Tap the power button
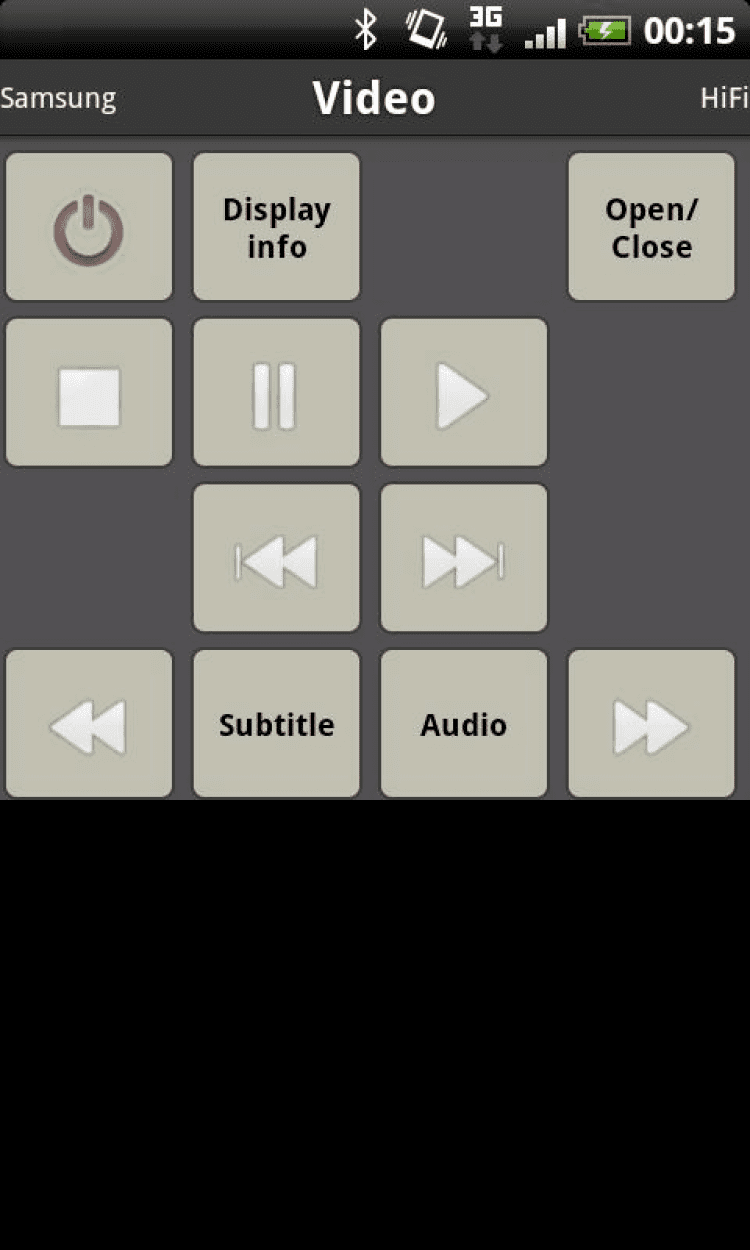Image resolution: width=750 pixels, height=1250 pixels. [x=89, y=227]
